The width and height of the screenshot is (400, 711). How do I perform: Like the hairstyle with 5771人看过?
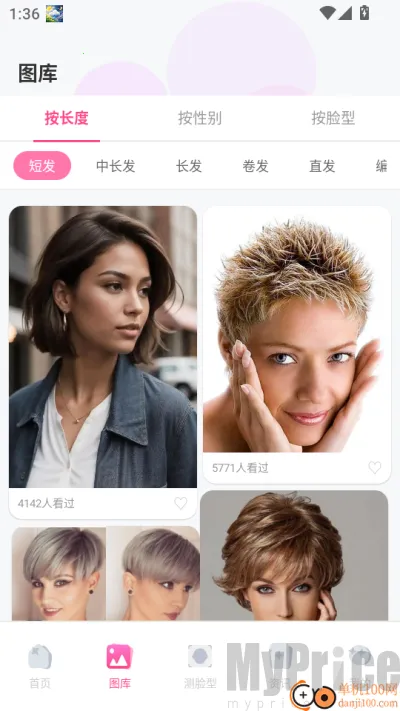click(375, 468)
